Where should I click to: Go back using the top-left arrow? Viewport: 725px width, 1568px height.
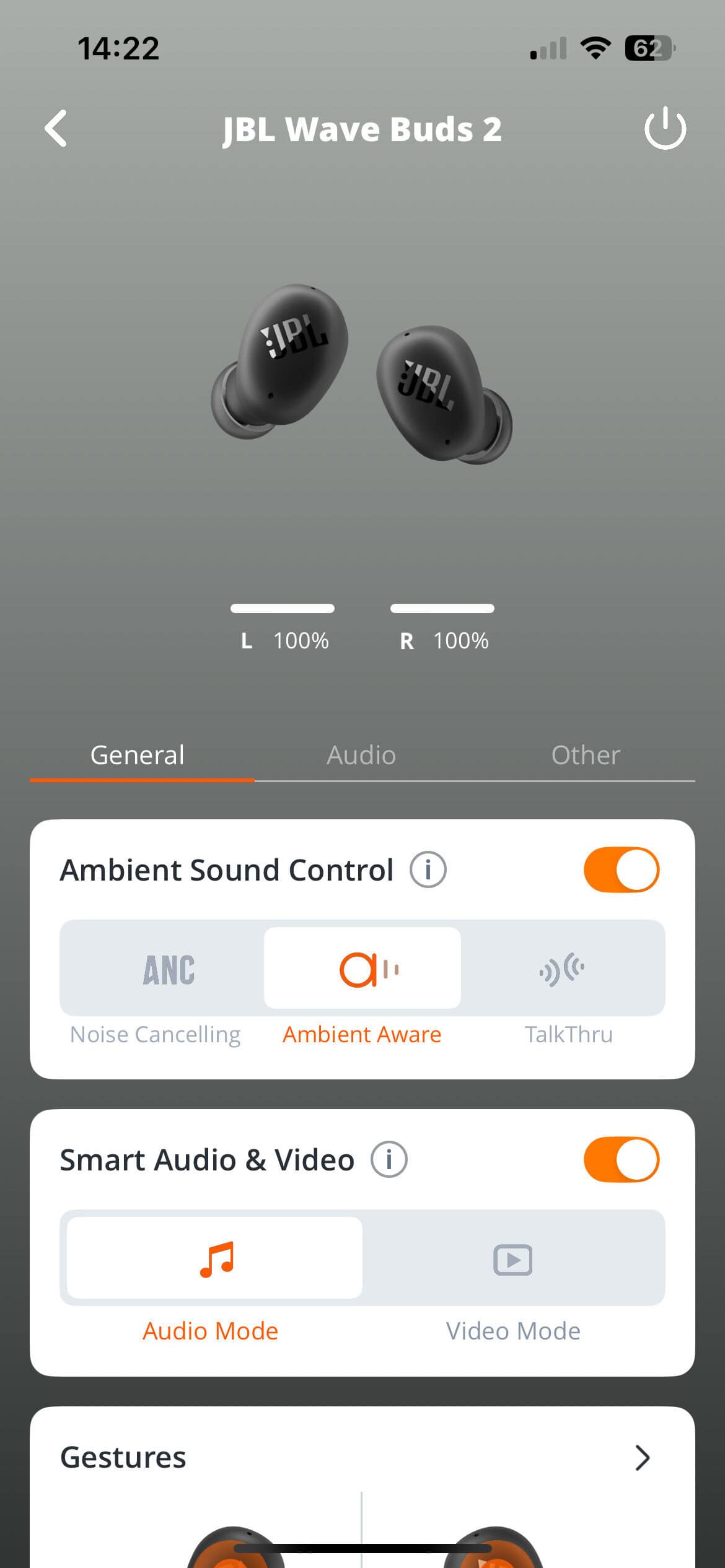(56, 129)
